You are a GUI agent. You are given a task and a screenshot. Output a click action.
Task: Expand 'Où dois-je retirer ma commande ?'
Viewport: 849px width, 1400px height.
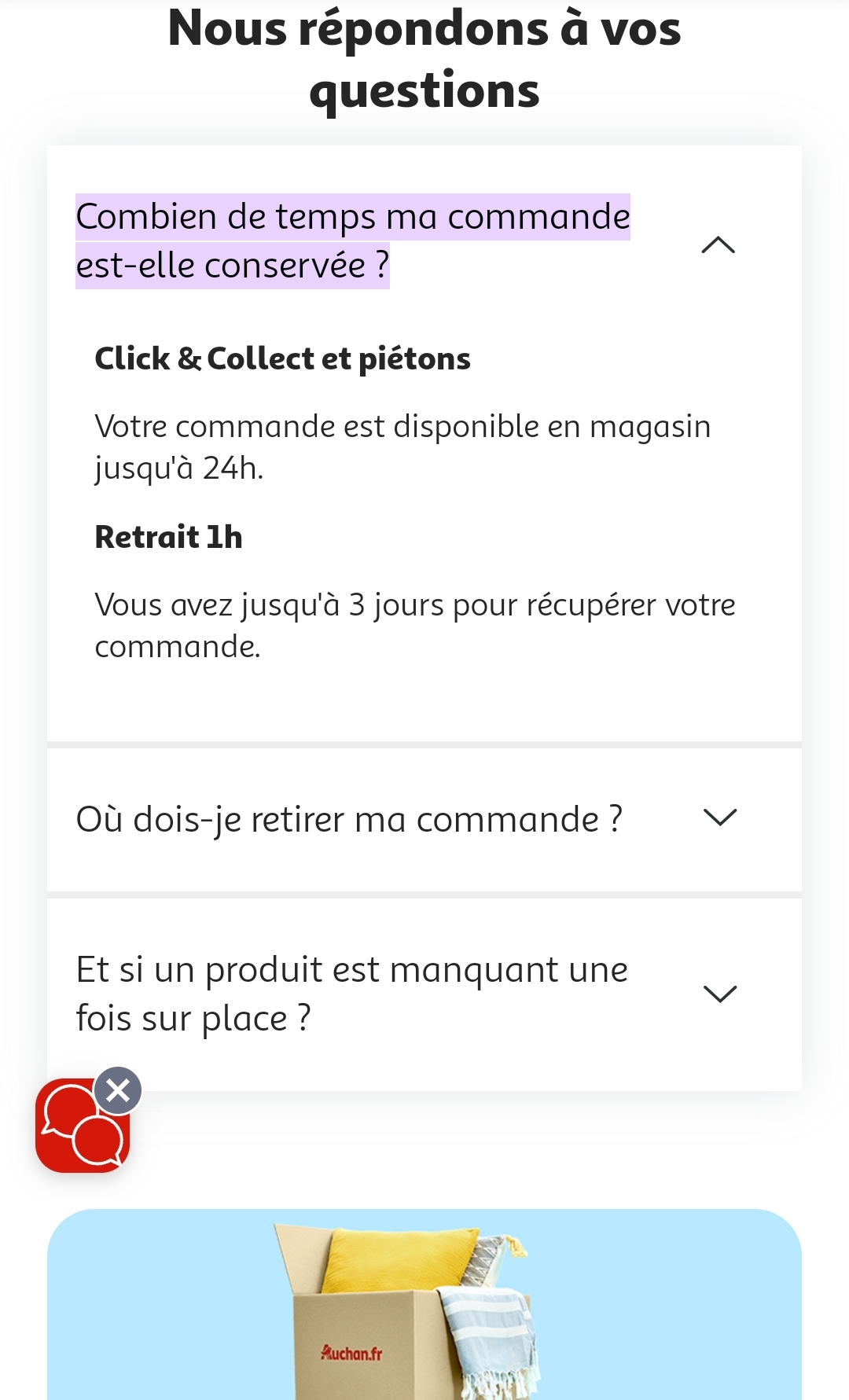pos(719,818)
